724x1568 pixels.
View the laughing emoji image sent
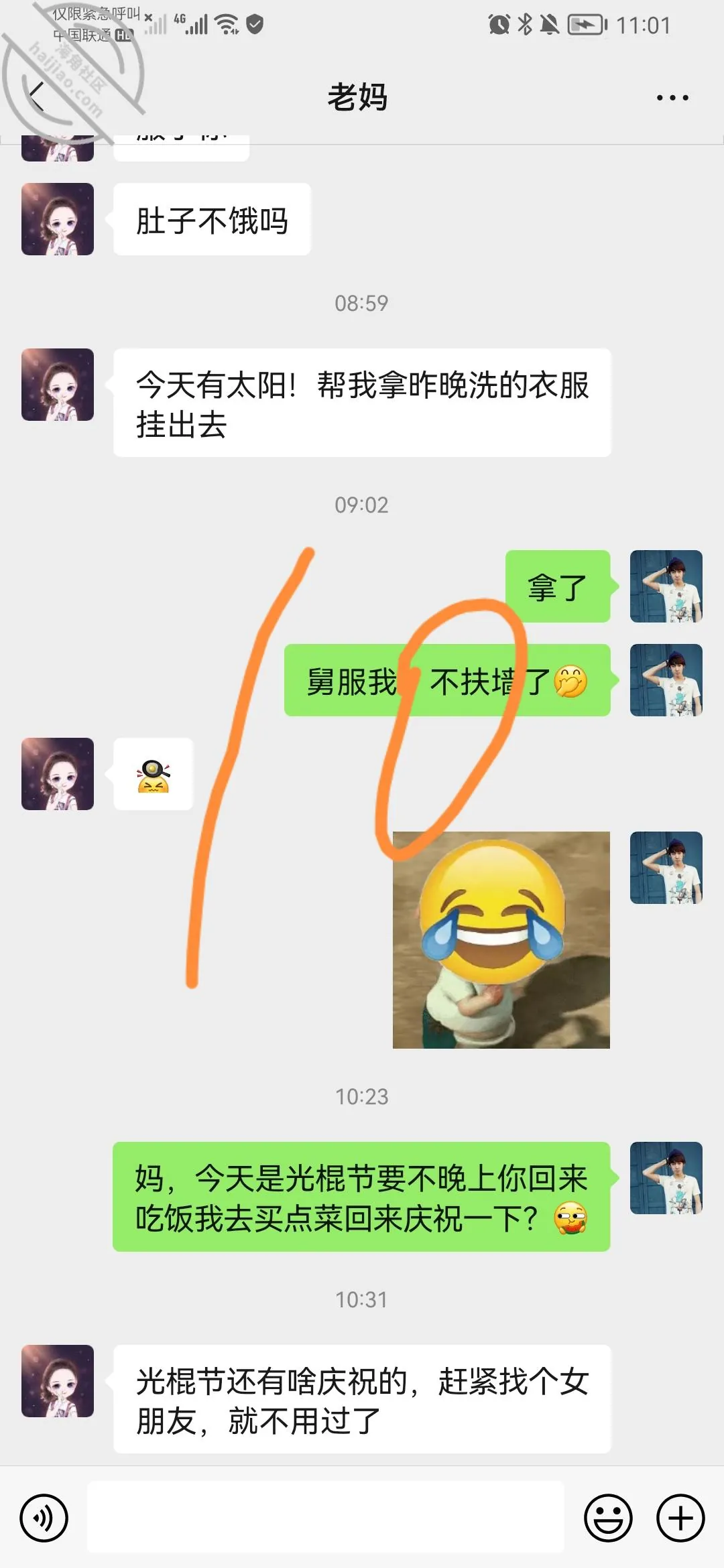[x=501, y=939]
